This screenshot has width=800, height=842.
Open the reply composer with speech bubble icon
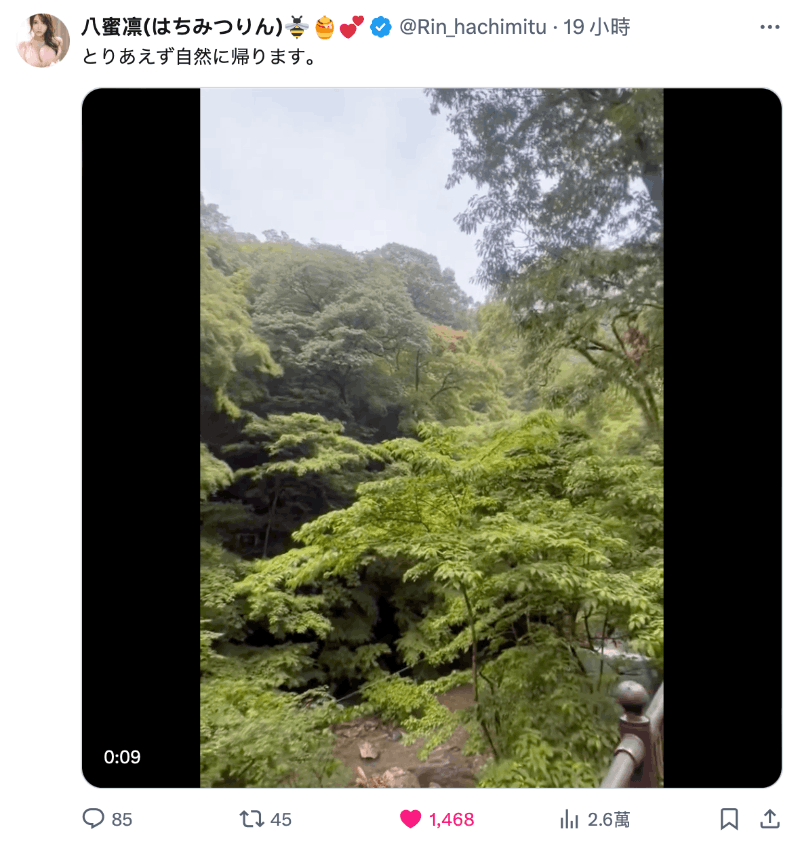[x=93, y=818]
